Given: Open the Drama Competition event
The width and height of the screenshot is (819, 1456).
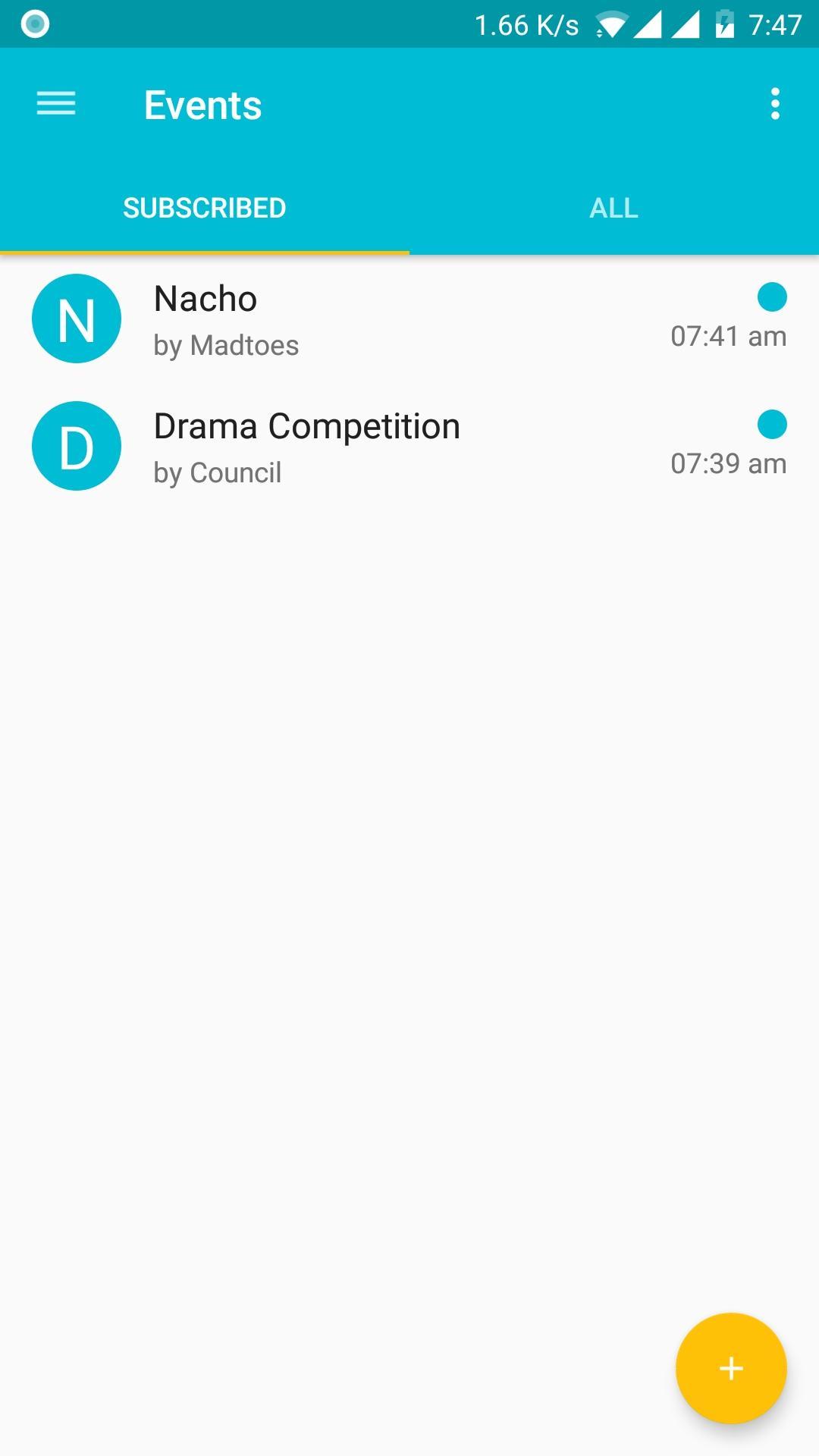Looking at the screenshot, I should click(x=409, y=447).
